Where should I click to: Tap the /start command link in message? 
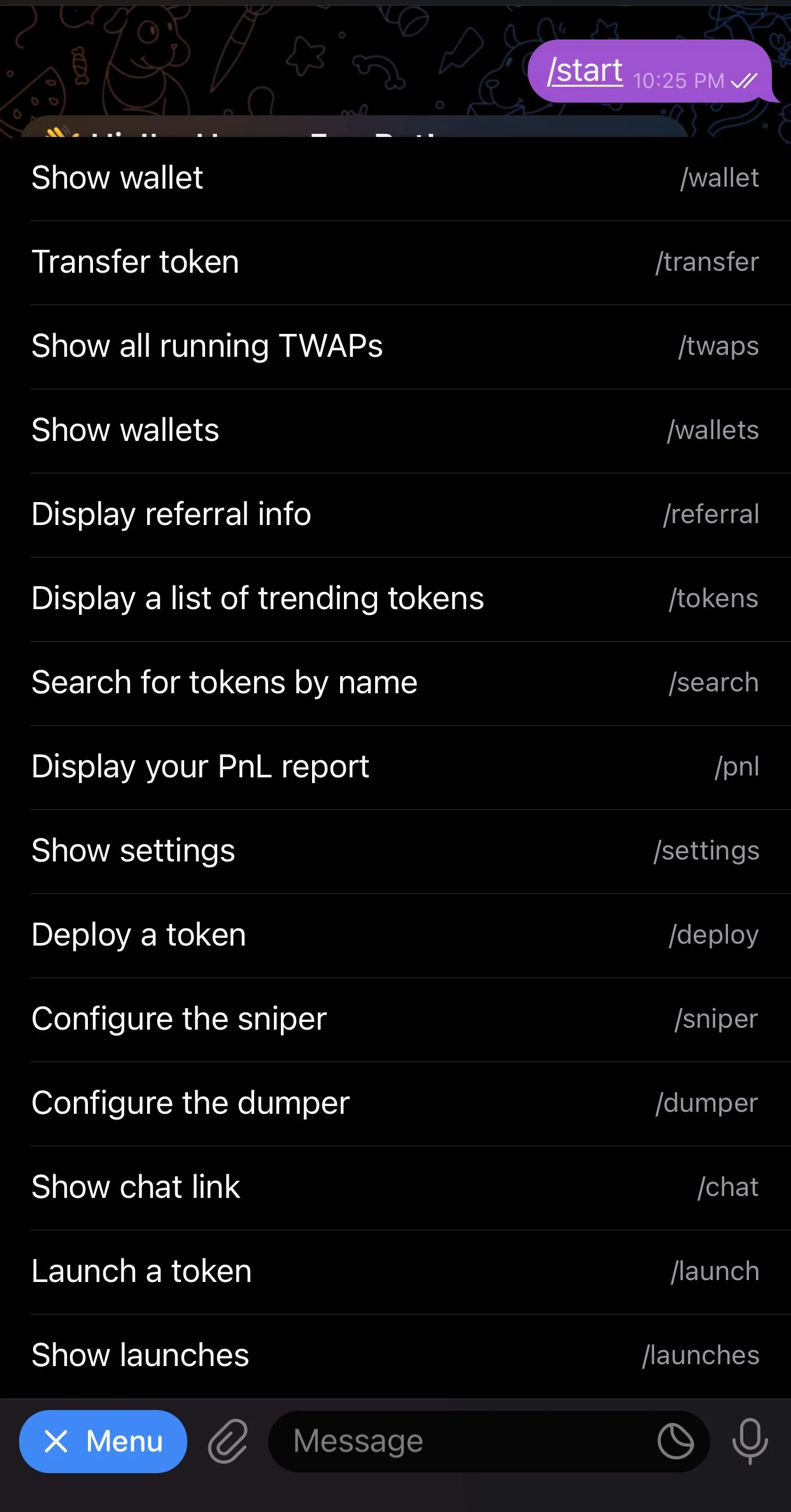tap(585, 70)
